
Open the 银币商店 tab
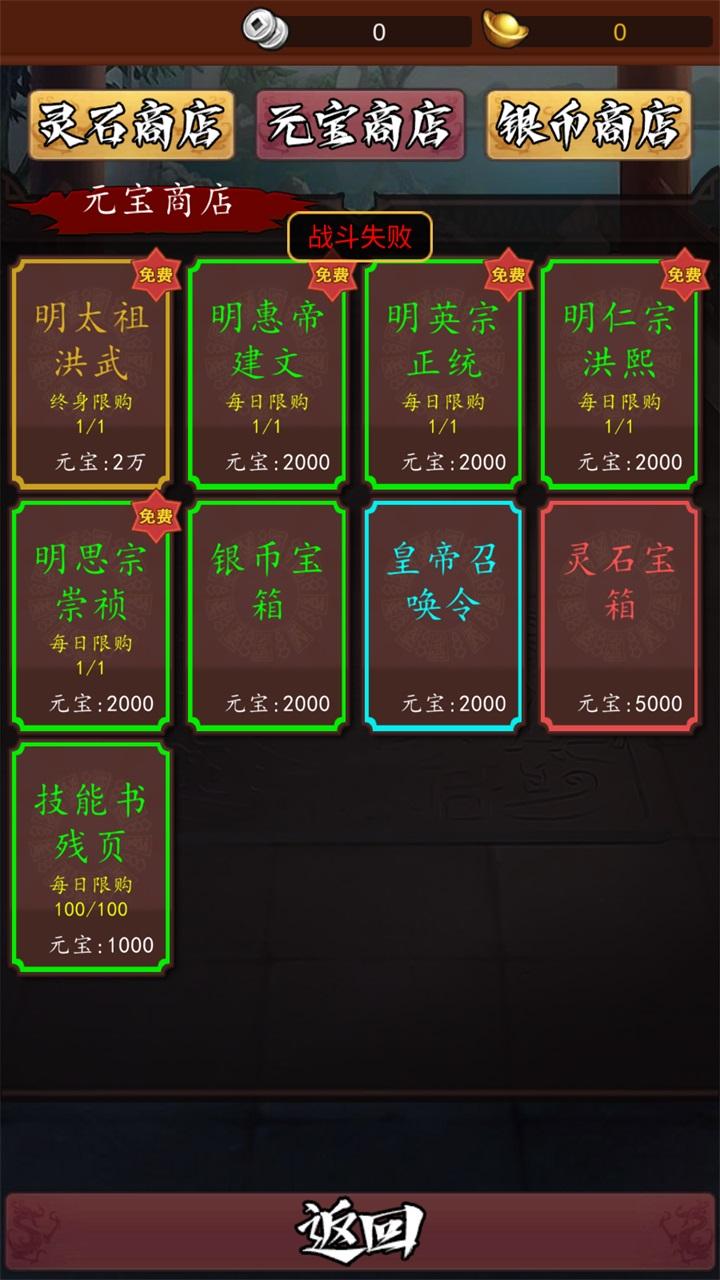click(589, 126)
